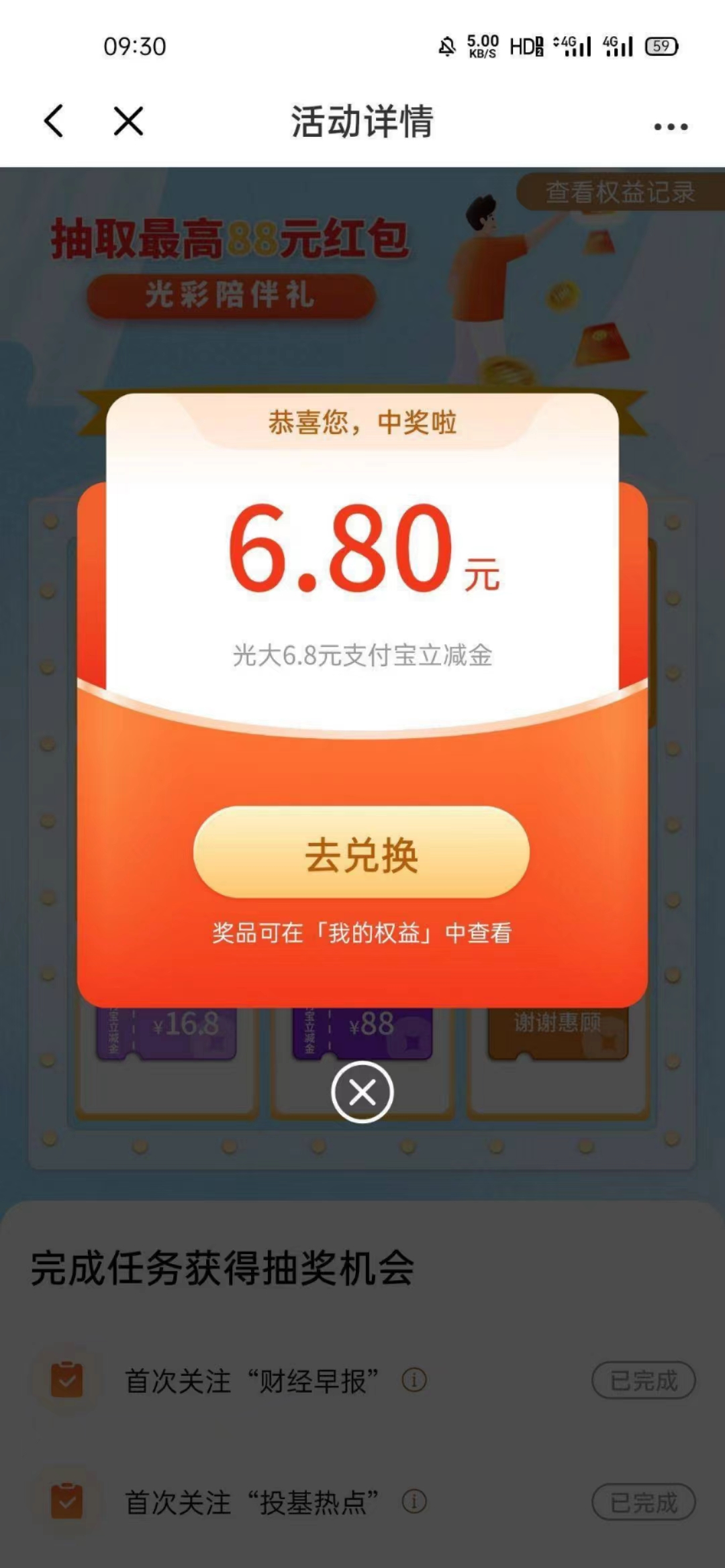Close the 活动详情 page with X
725x1568 pixels.
pyautogui.click(x=128, y=121)
